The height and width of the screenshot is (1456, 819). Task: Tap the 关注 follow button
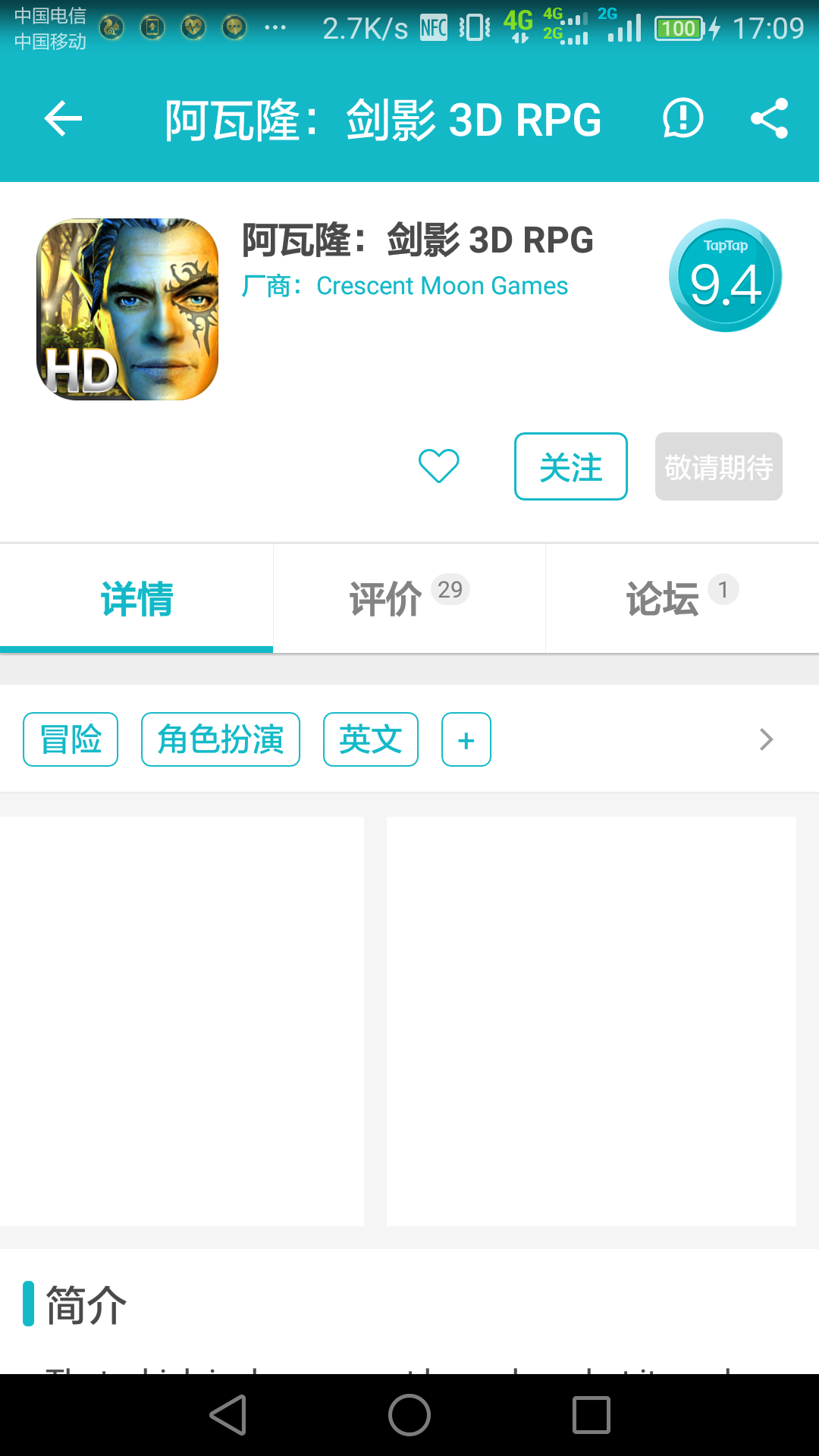click(570, 466)
